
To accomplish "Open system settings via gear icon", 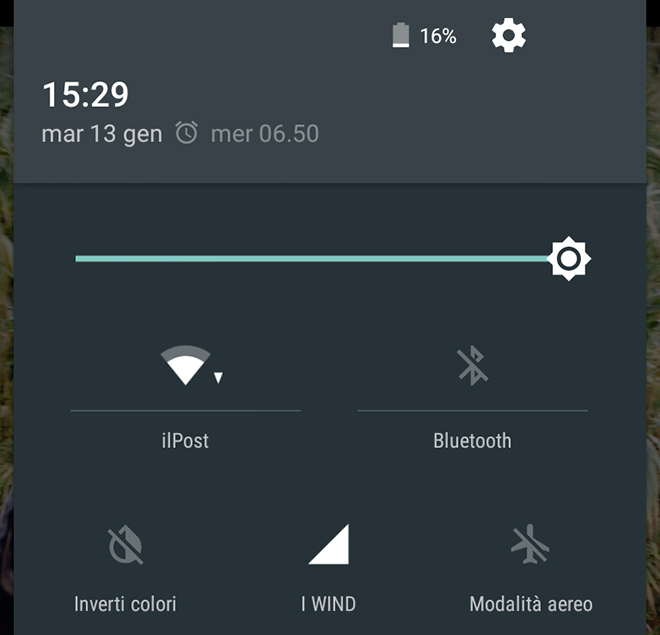I will pyautogui.click(x=508, y=36).
